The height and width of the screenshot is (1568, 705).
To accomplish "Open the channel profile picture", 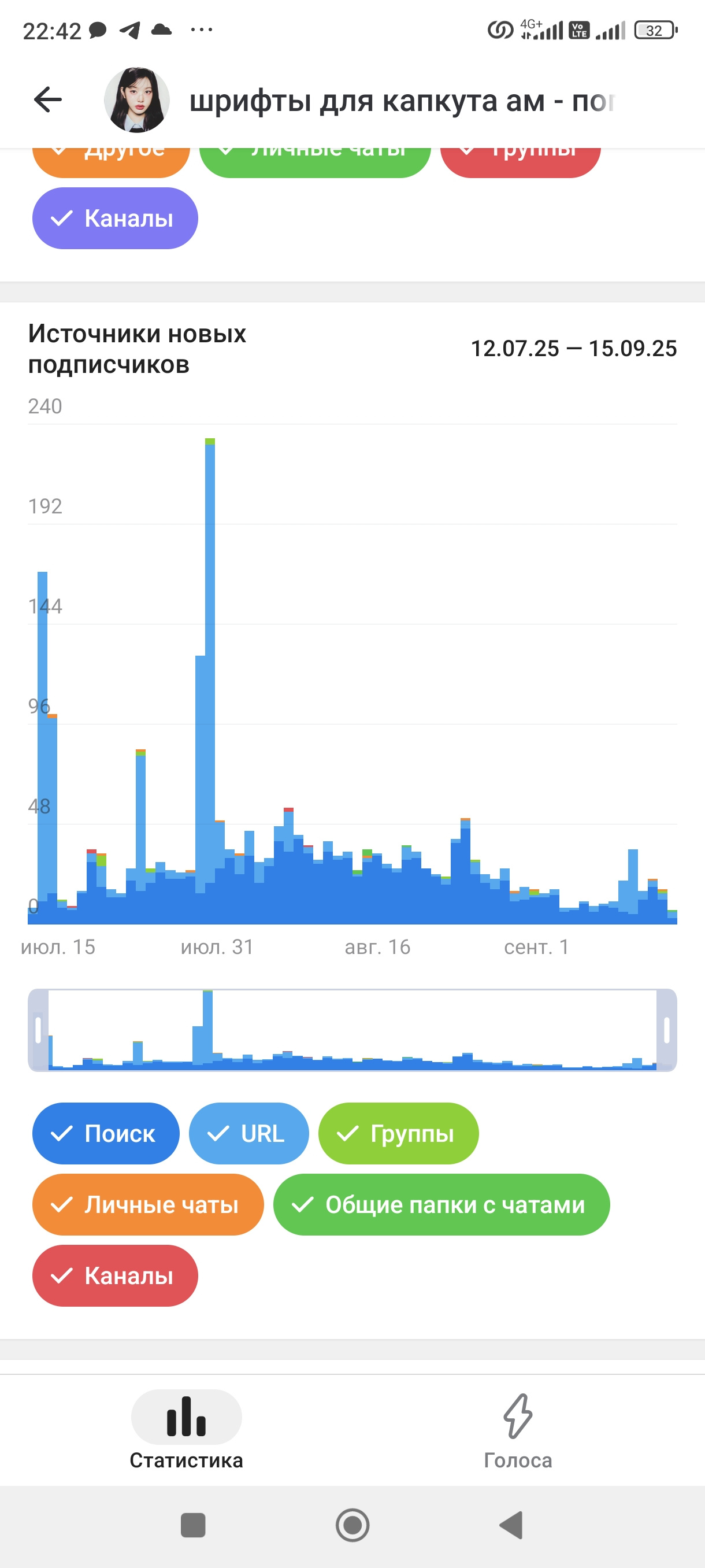I will 137,100.
